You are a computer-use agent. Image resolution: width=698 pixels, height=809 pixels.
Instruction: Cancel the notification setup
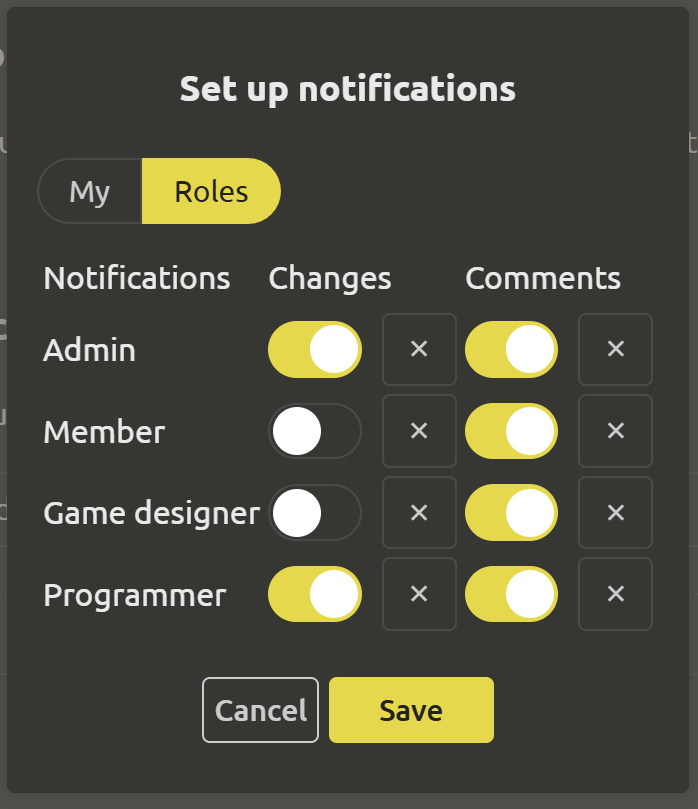tap(260, 710)
